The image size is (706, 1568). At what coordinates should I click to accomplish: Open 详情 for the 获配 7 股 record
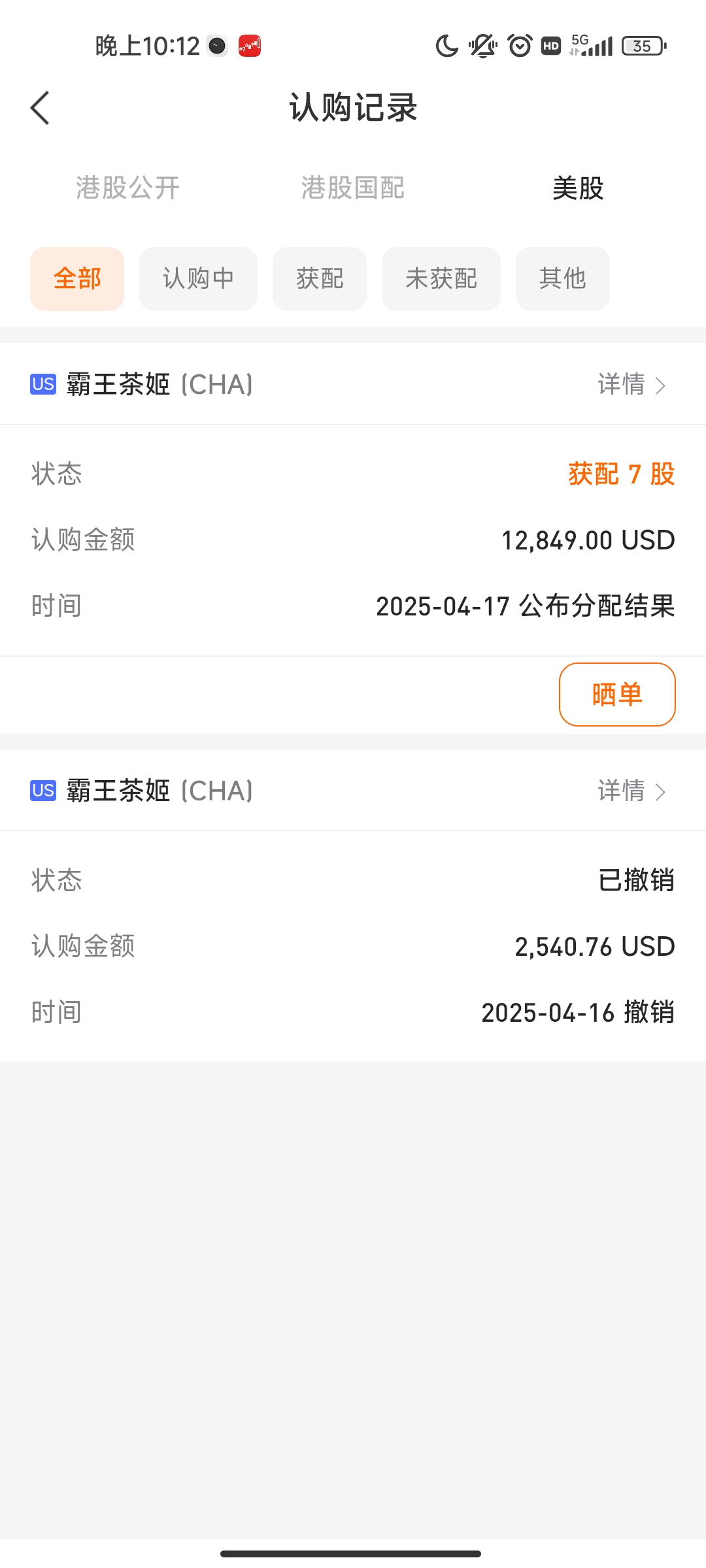[631, 385]
